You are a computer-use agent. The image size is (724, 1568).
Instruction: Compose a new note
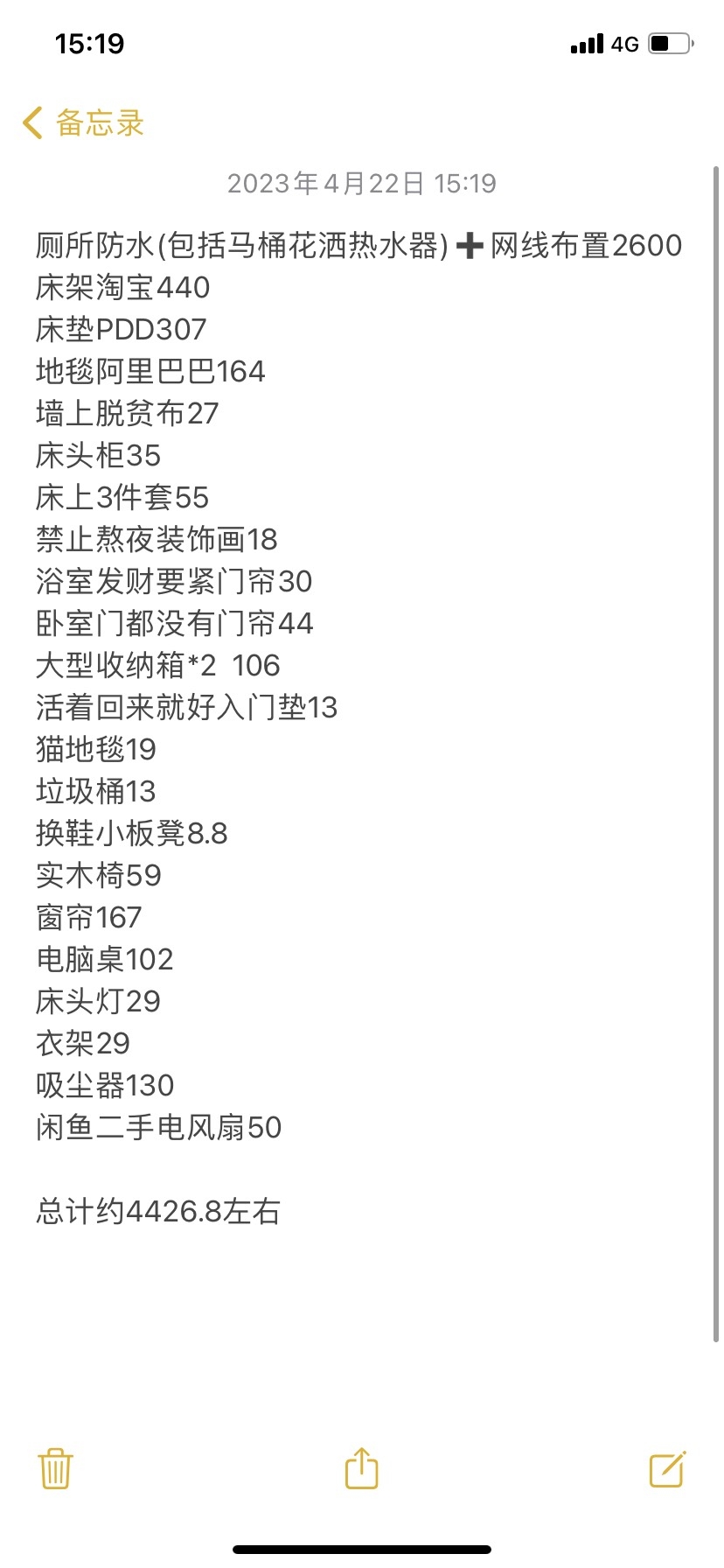(667, 1468)
